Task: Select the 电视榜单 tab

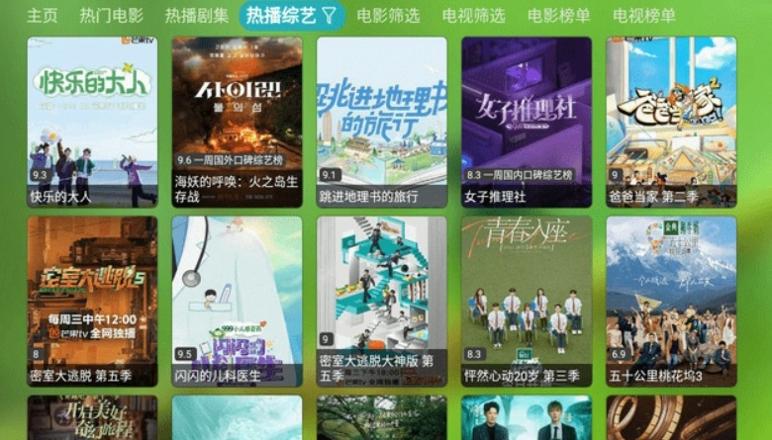Action: (x=644, y=15)
